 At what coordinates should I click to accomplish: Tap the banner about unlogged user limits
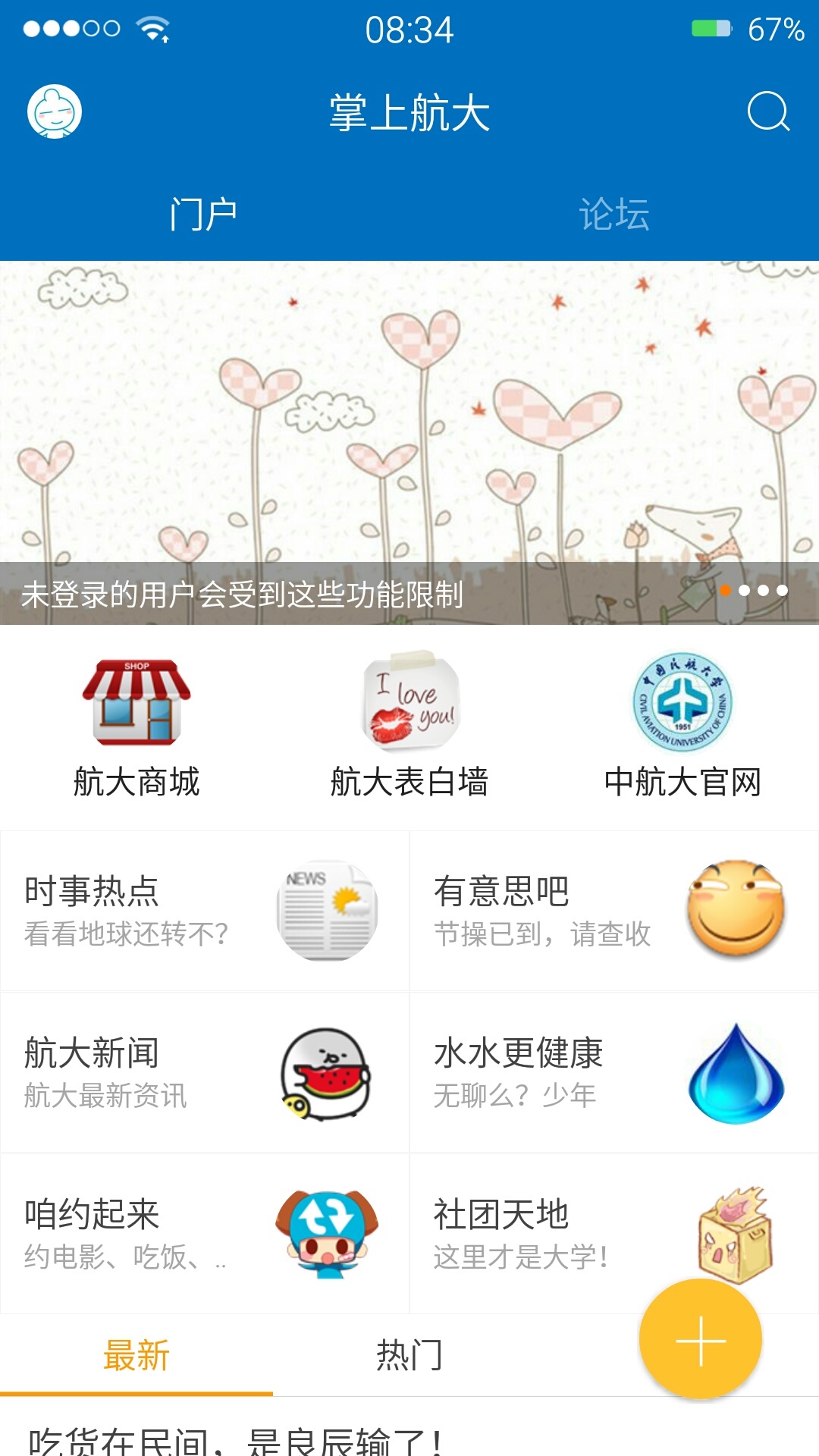[x=243, y=594]
